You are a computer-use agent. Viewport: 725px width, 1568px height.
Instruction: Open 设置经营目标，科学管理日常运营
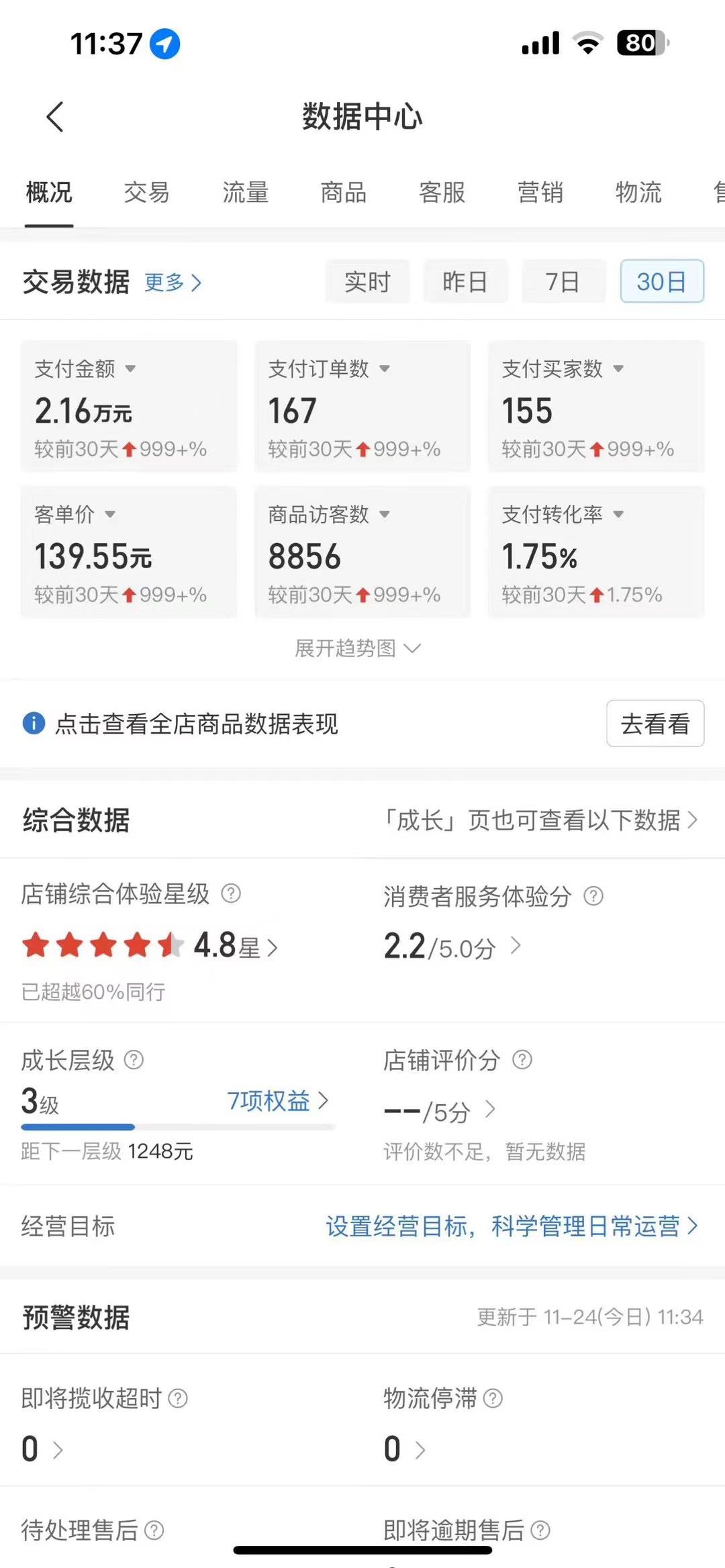tap(512, 1226)
